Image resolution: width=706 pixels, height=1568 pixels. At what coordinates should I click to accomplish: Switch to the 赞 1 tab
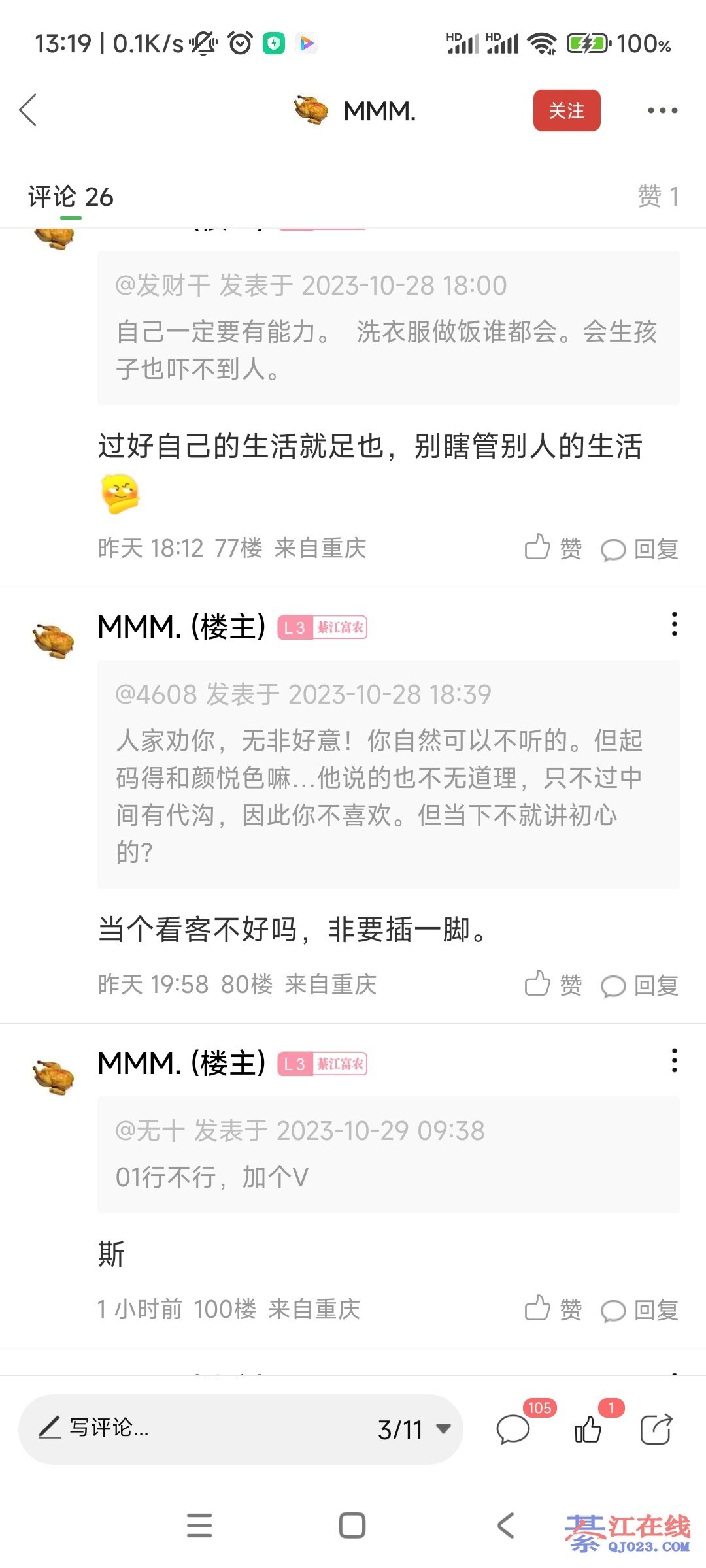point(658,197)
